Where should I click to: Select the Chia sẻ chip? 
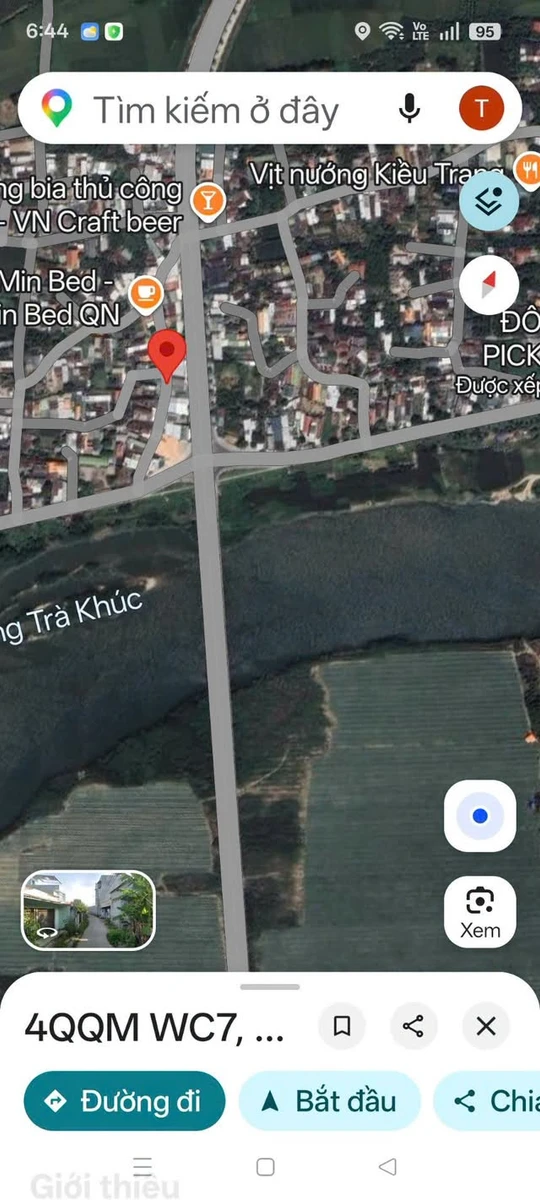click(x=487, y=1101)
